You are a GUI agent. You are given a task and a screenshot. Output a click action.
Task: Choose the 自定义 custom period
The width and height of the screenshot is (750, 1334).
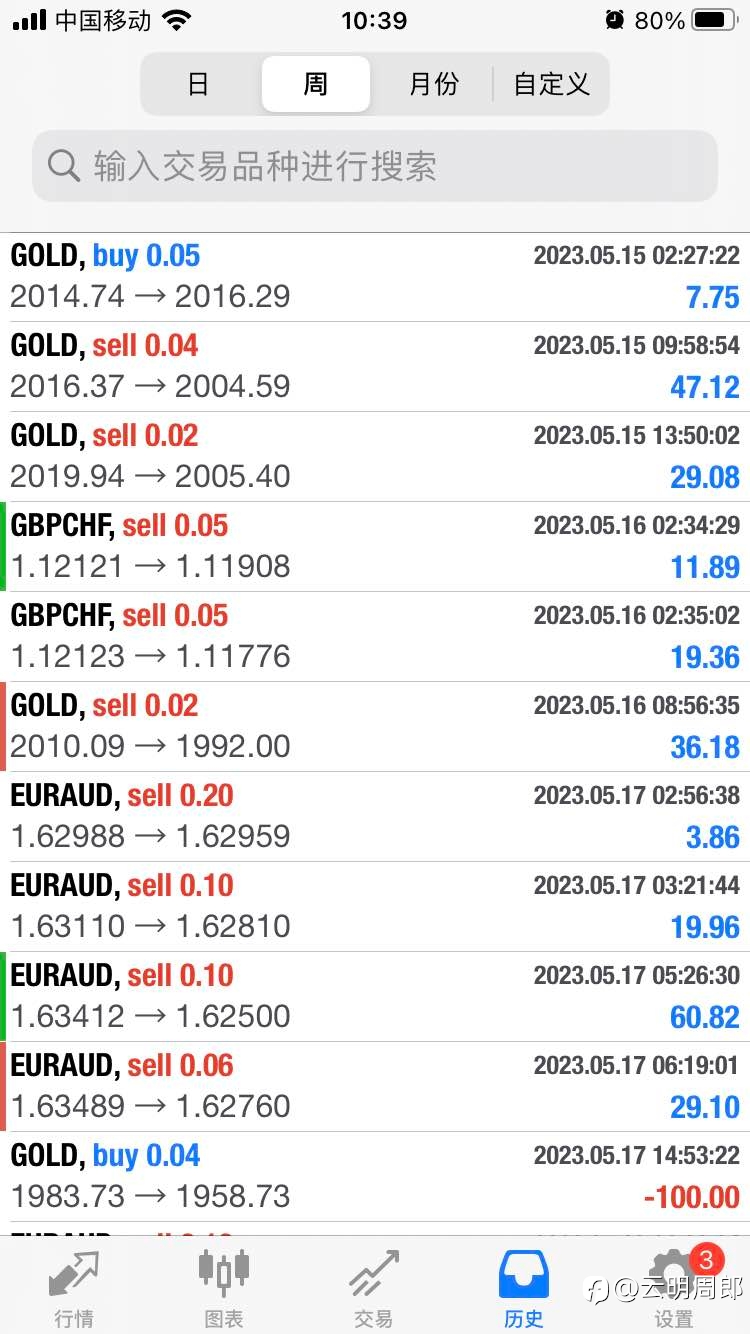click(x=551, y=84)
